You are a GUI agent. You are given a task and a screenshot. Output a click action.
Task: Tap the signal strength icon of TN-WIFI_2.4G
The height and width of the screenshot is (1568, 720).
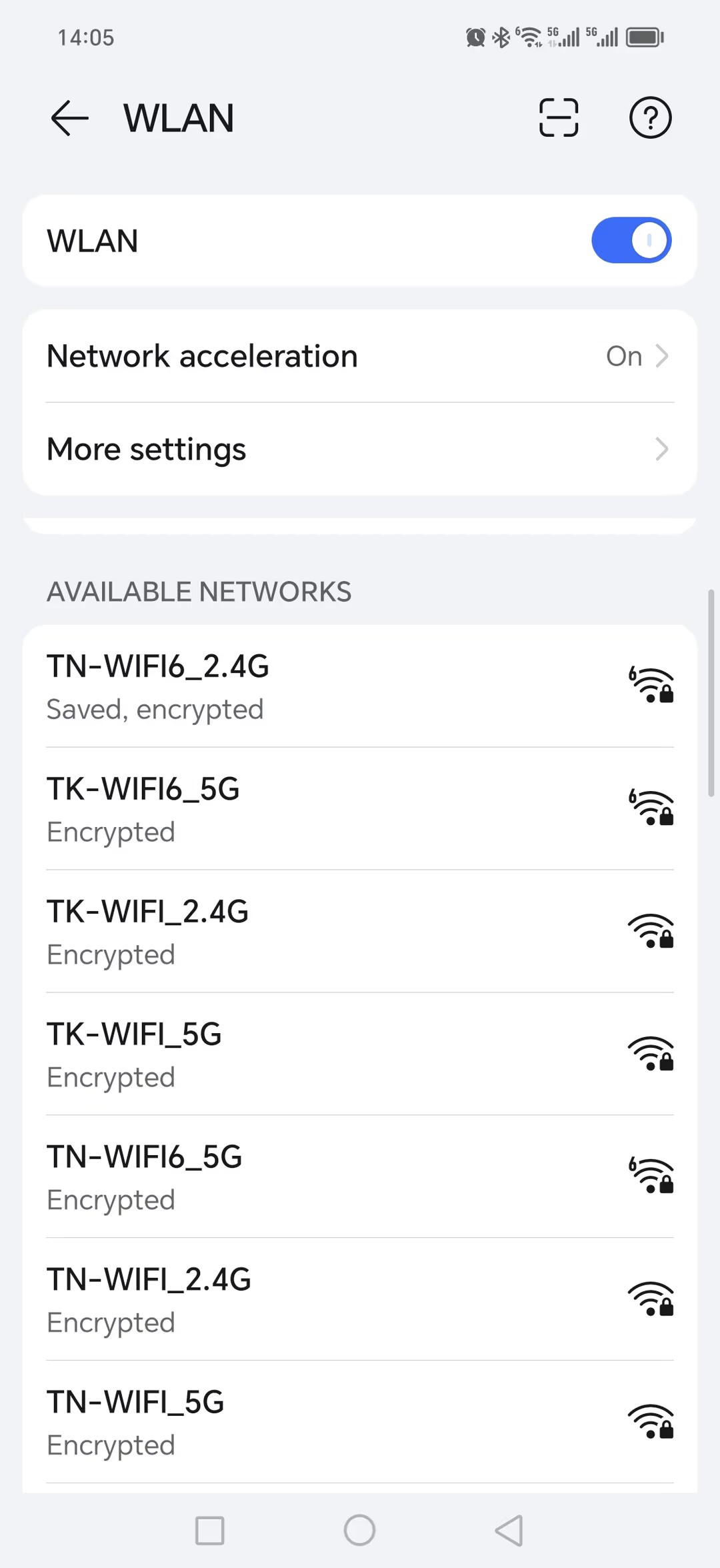[652, 1299]
